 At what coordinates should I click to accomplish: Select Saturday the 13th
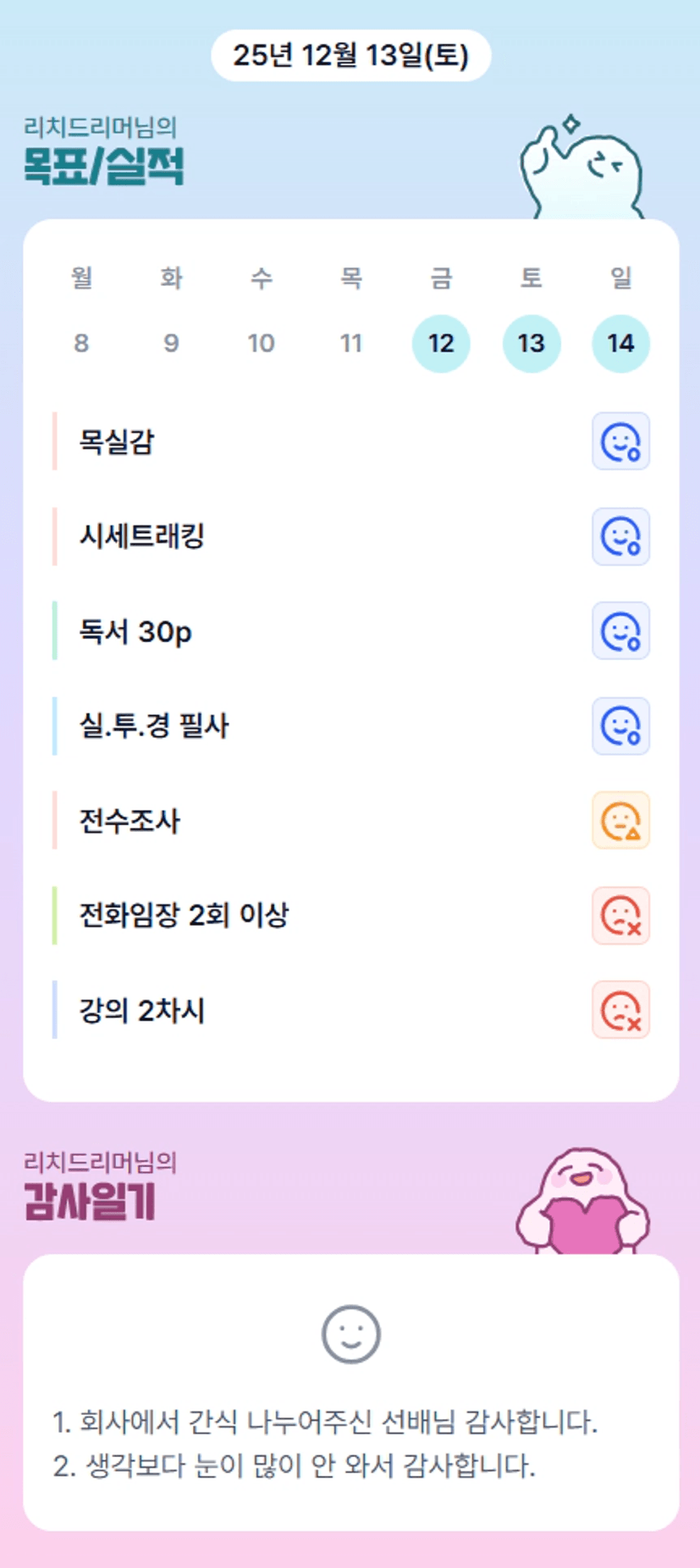coord(531,344)
